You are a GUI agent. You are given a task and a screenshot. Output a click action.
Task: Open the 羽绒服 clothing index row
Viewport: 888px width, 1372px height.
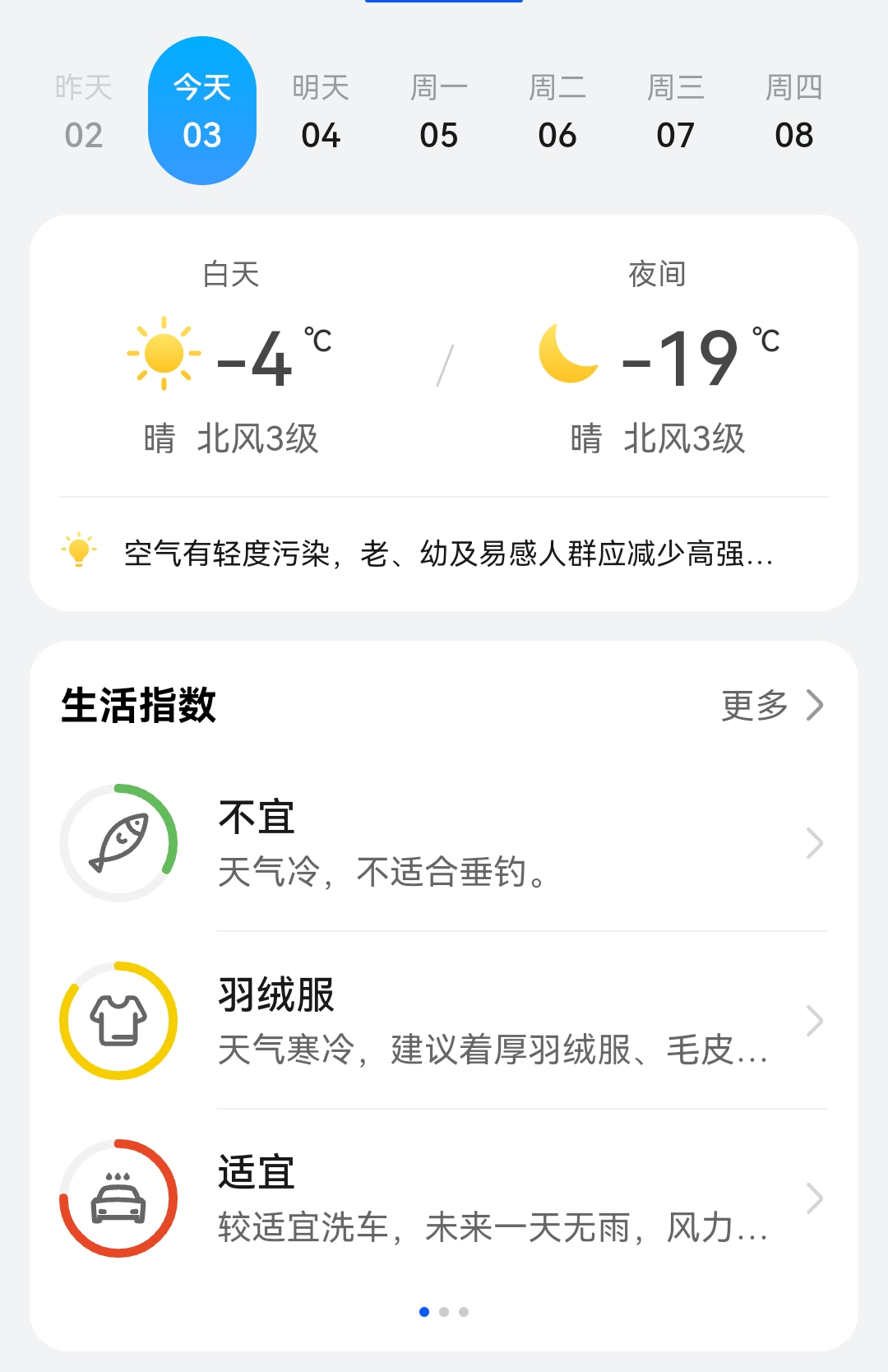[444, 1021]
